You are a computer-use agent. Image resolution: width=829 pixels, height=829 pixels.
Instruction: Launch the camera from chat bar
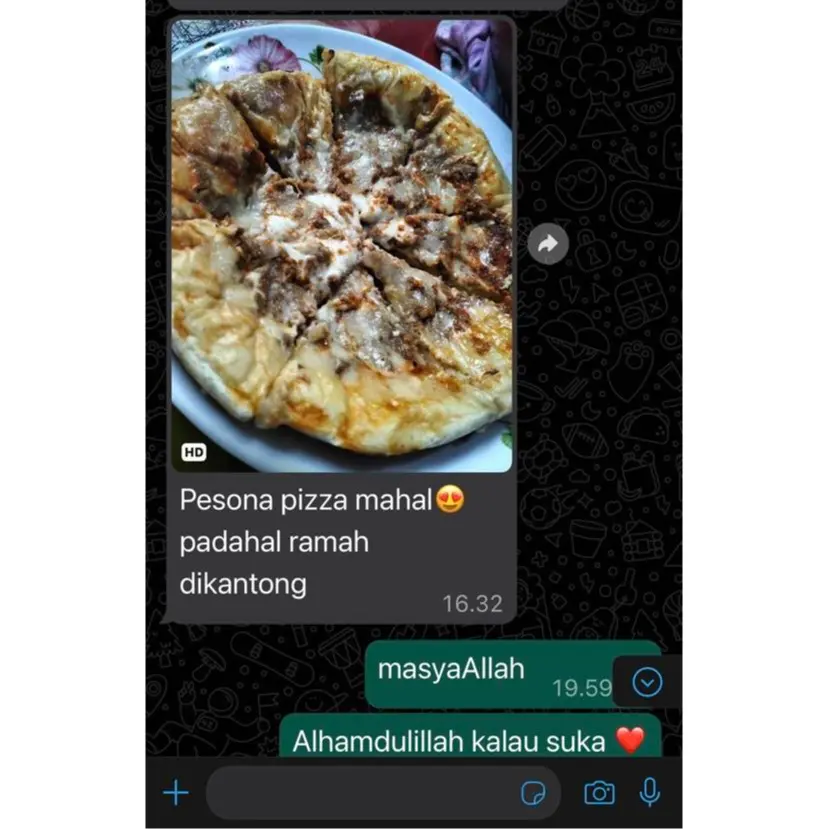[599, 794]
